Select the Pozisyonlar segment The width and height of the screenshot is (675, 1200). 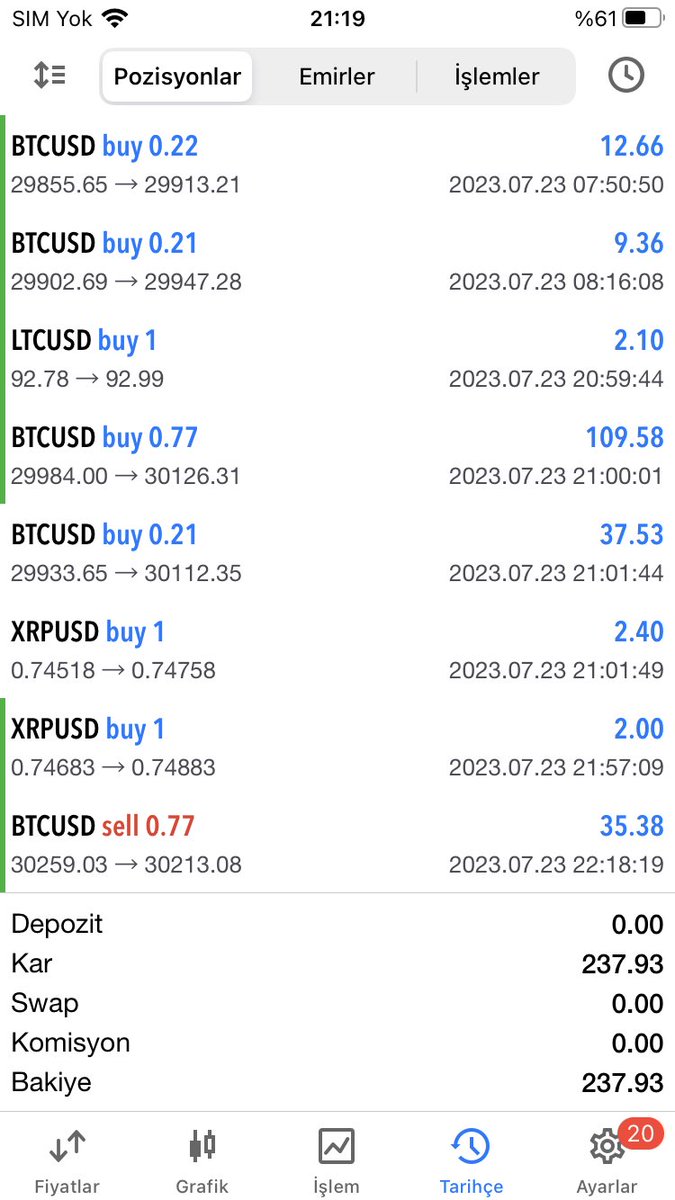click(177, 77)
